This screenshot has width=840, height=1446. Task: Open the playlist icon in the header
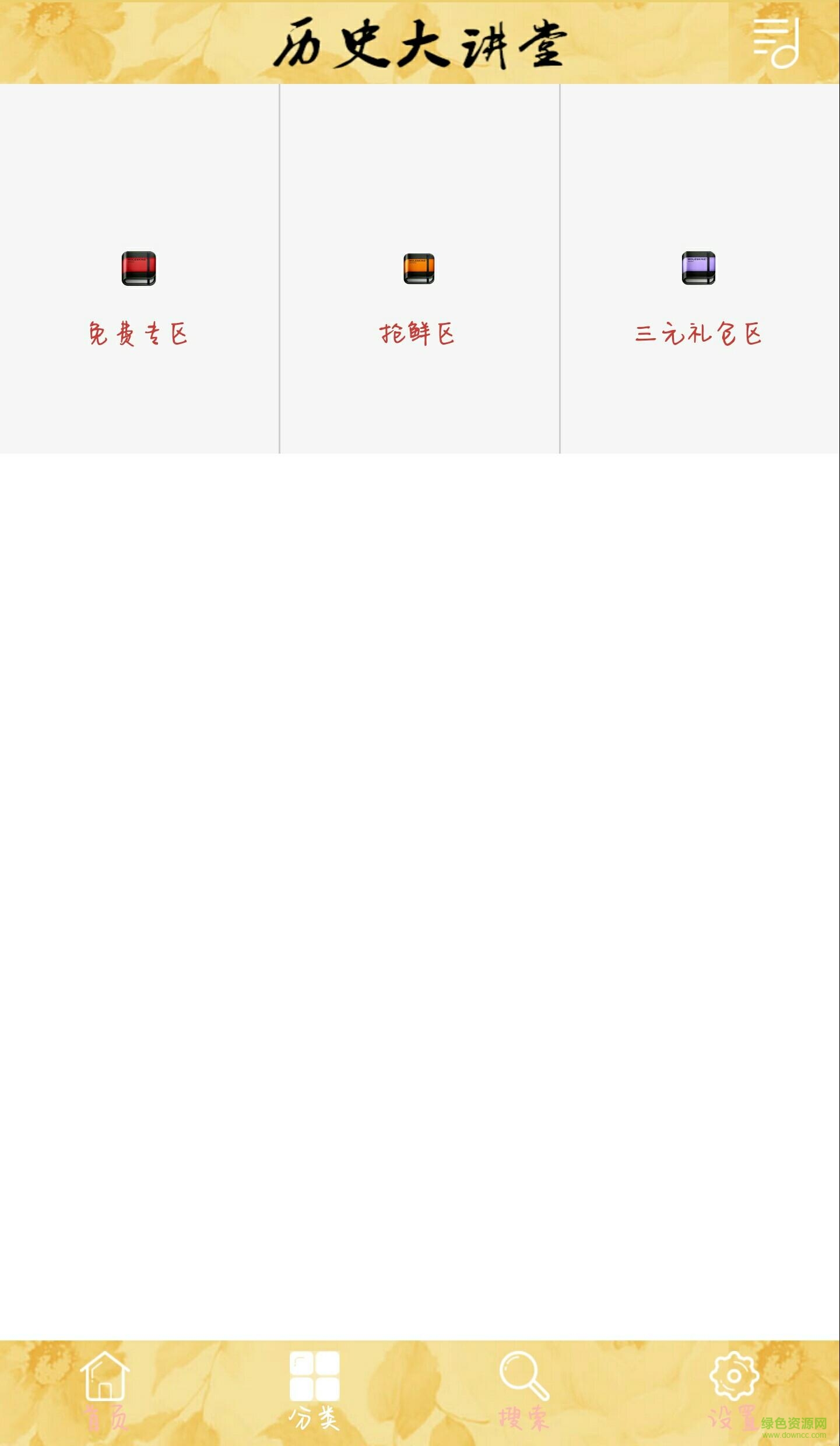[775, 43]
